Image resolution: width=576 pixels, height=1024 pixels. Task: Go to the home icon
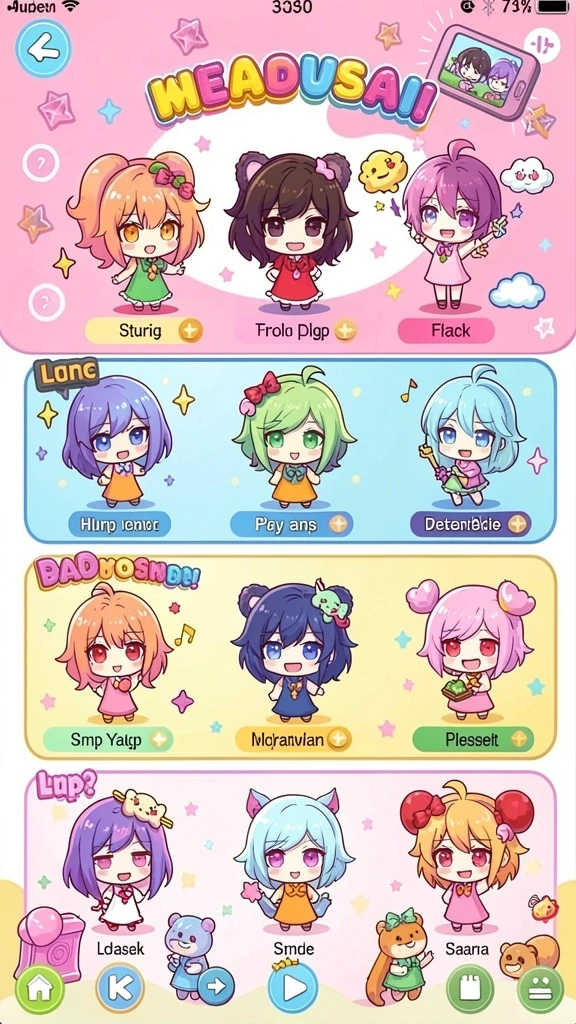(x=39, y=989)
